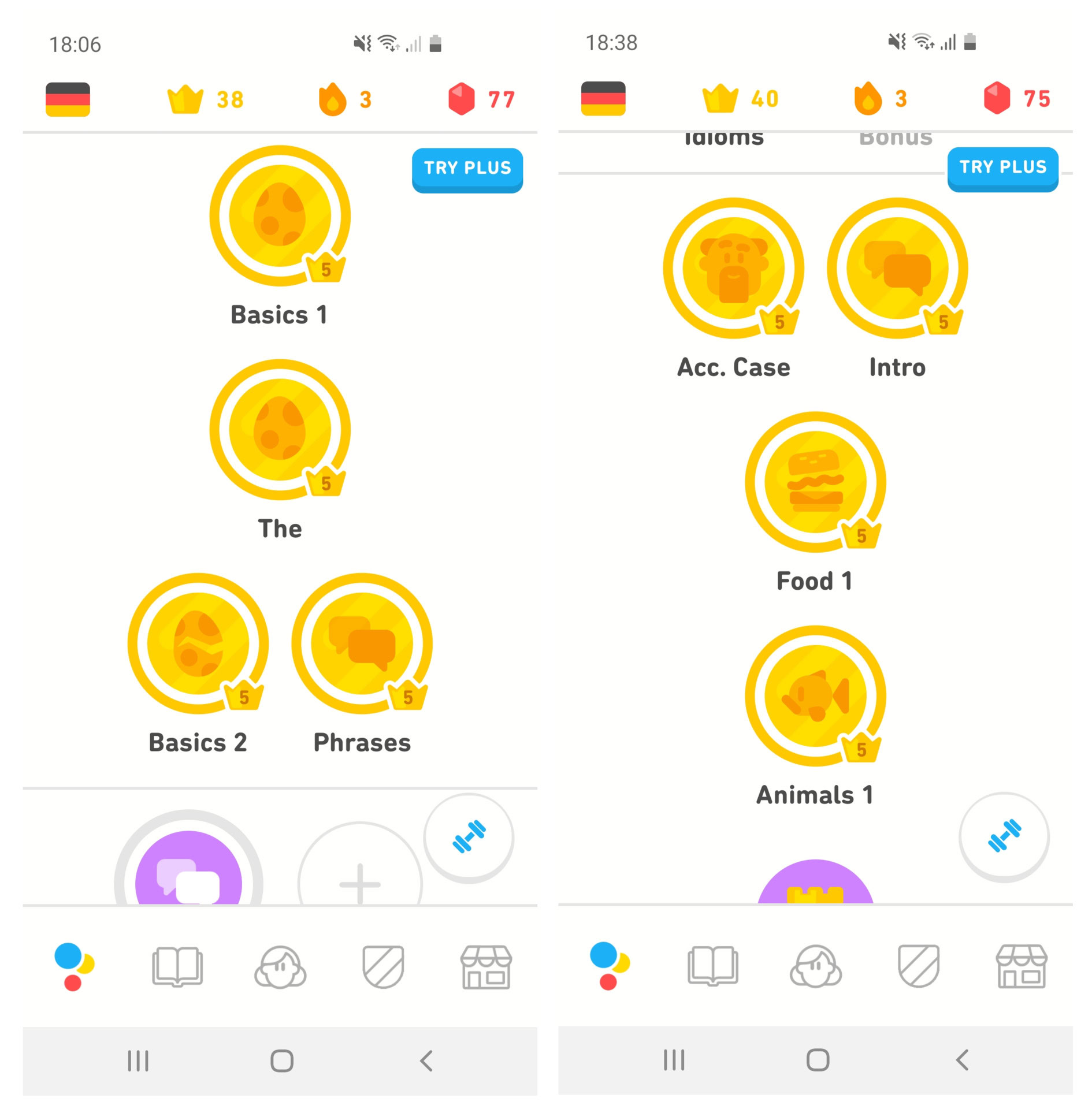Open the Basics 1 skill
The width and height of the screenshot is (1092, 1109).
coord(280,215)
